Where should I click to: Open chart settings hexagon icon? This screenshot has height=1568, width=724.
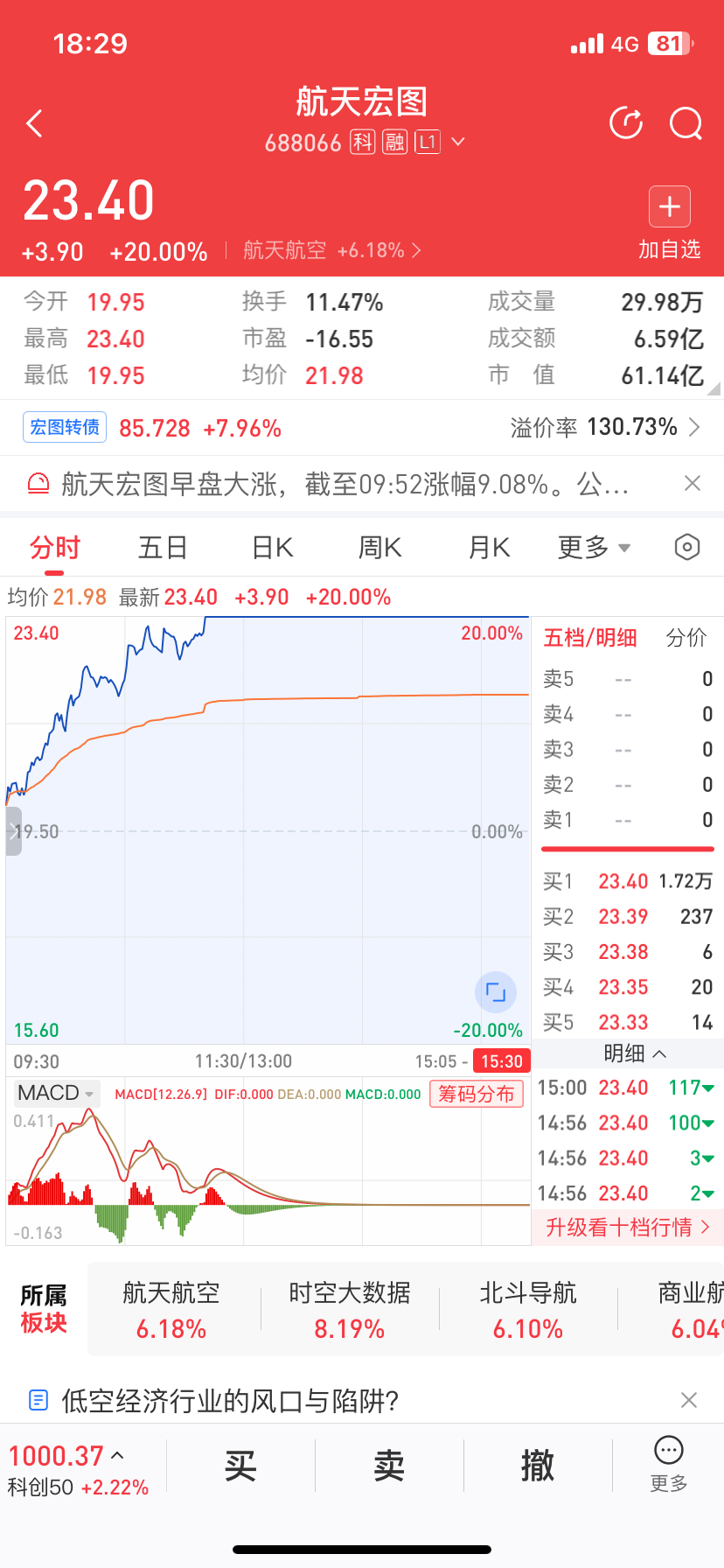tap(687, 548)
